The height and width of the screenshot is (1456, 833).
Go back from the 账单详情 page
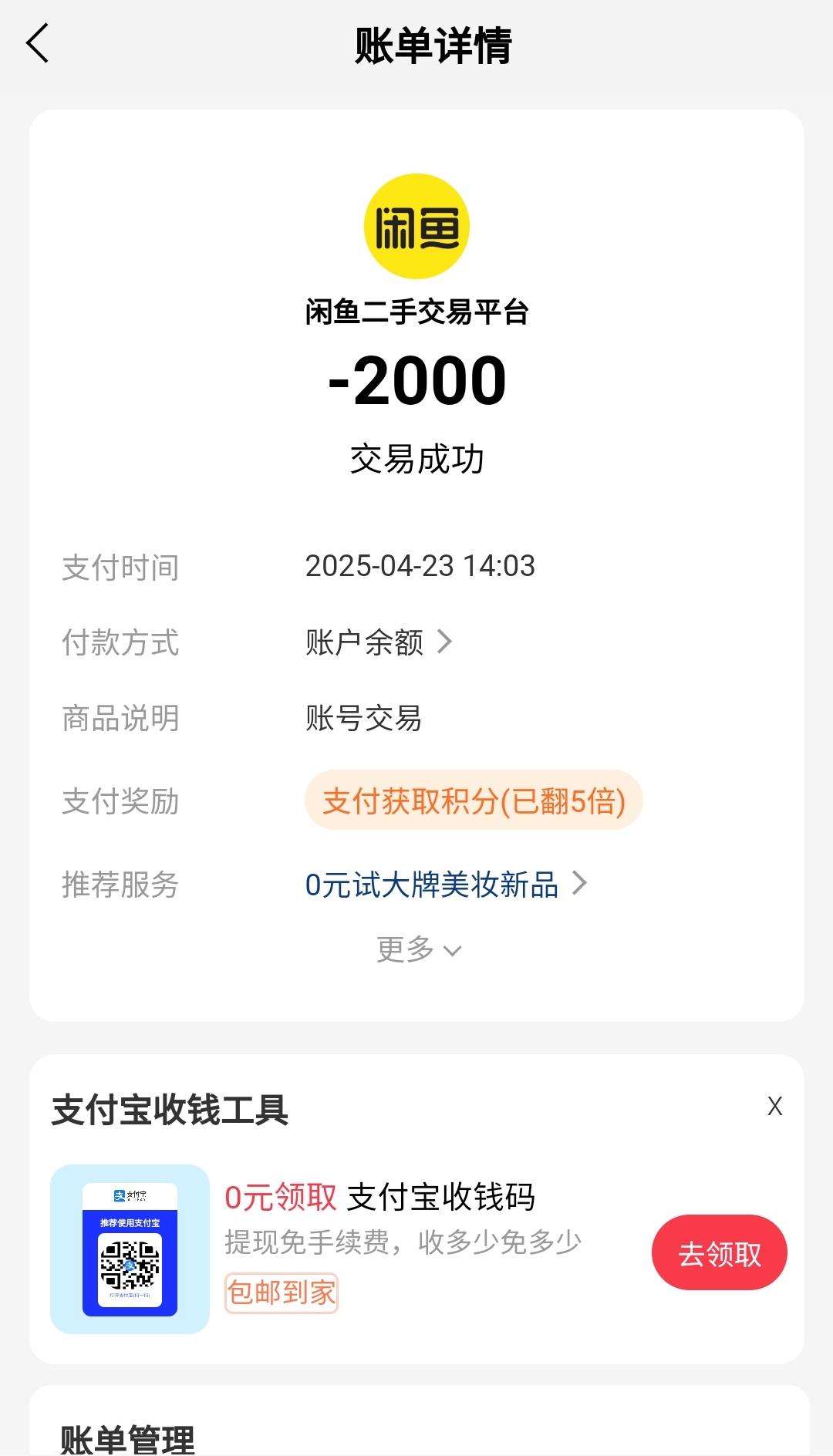pos(37,43)
